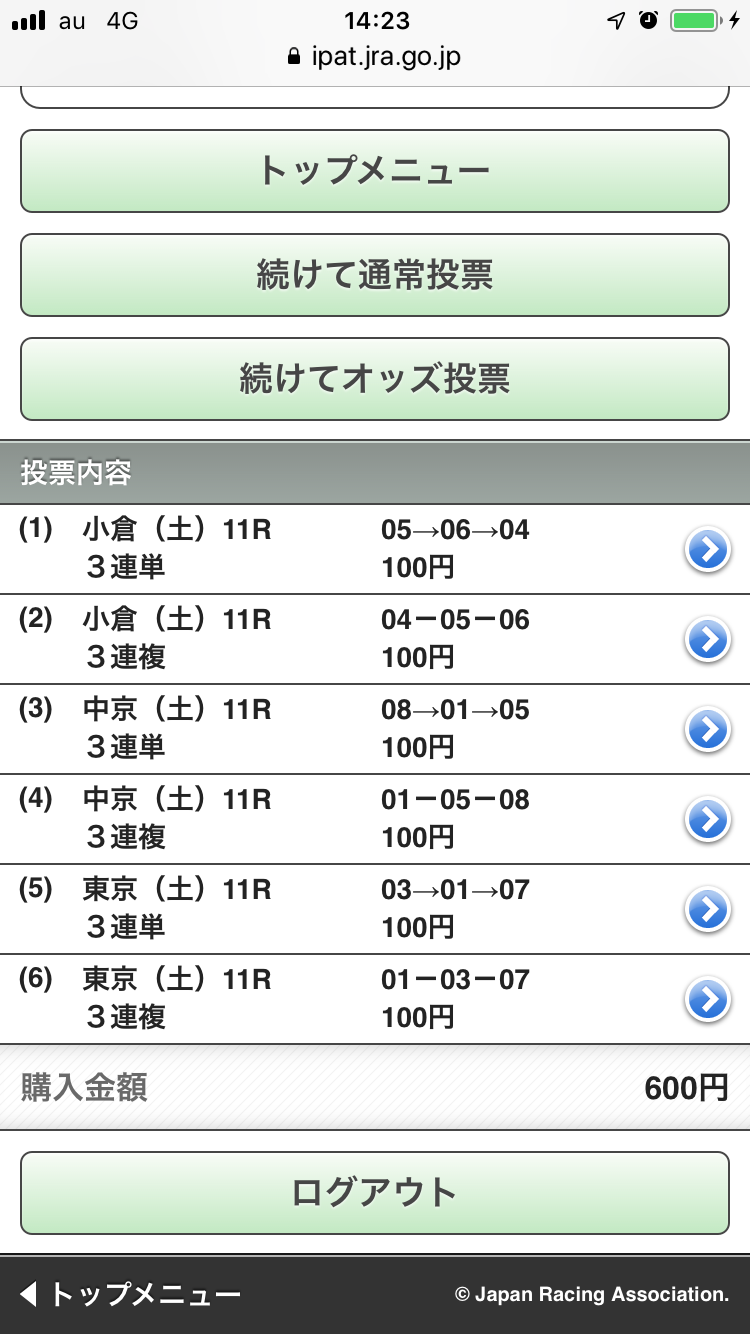Screen dimensions: 750x1334
Task: Show details of bet (4) 中京 3連複
Action: click(707, 819)
